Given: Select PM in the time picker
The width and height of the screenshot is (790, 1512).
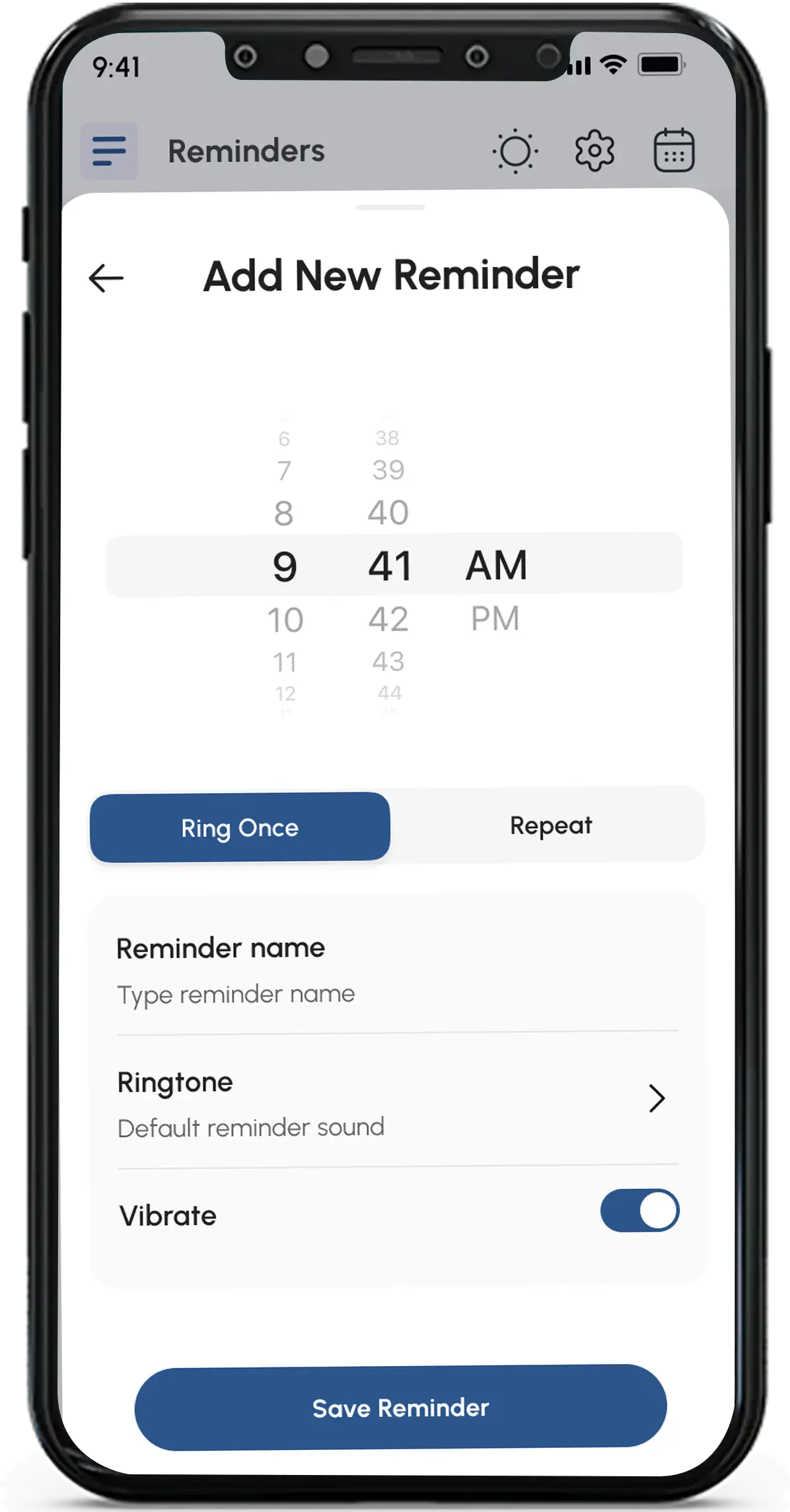Looking at the screenshot, I should click(495, 619).
